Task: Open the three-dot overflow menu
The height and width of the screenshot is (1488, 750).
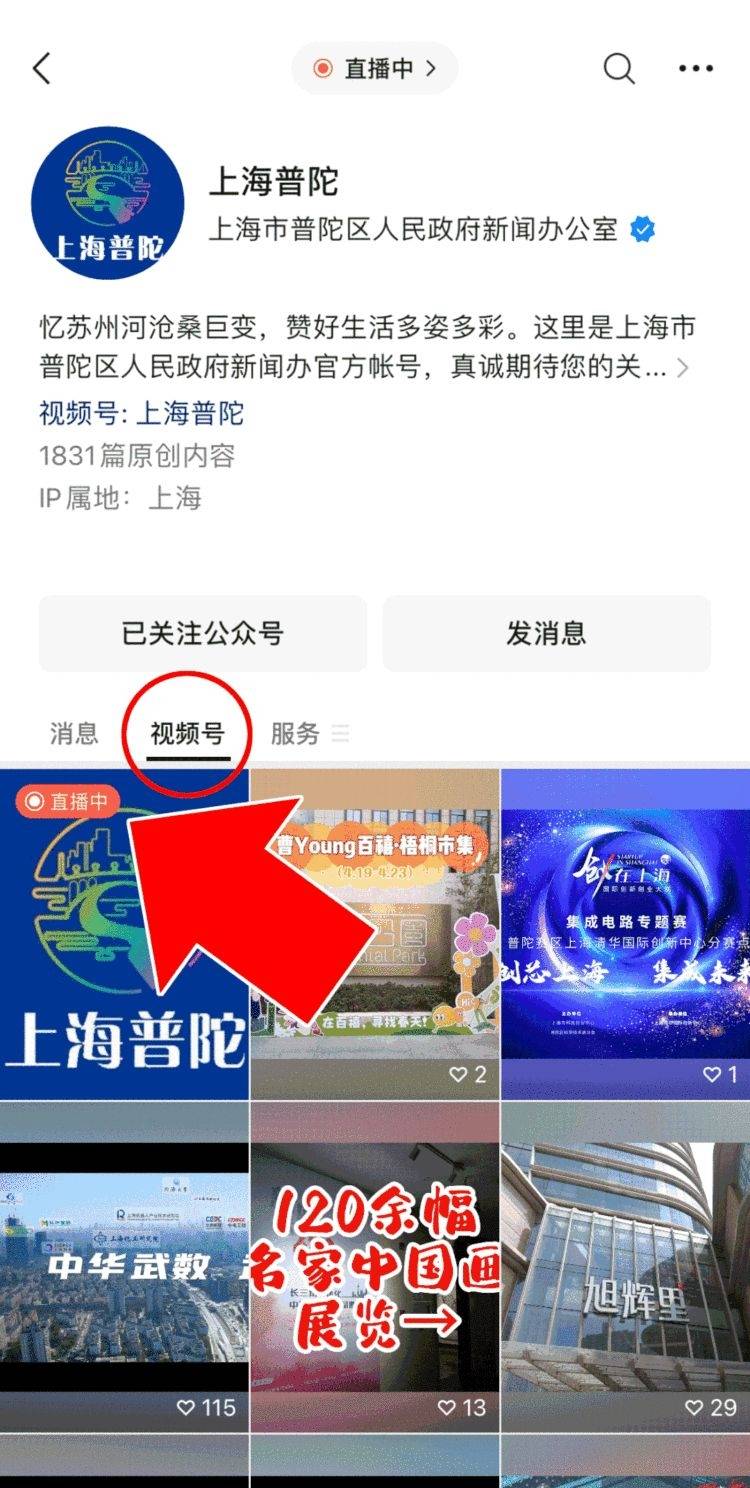Action: pos(696,69)
